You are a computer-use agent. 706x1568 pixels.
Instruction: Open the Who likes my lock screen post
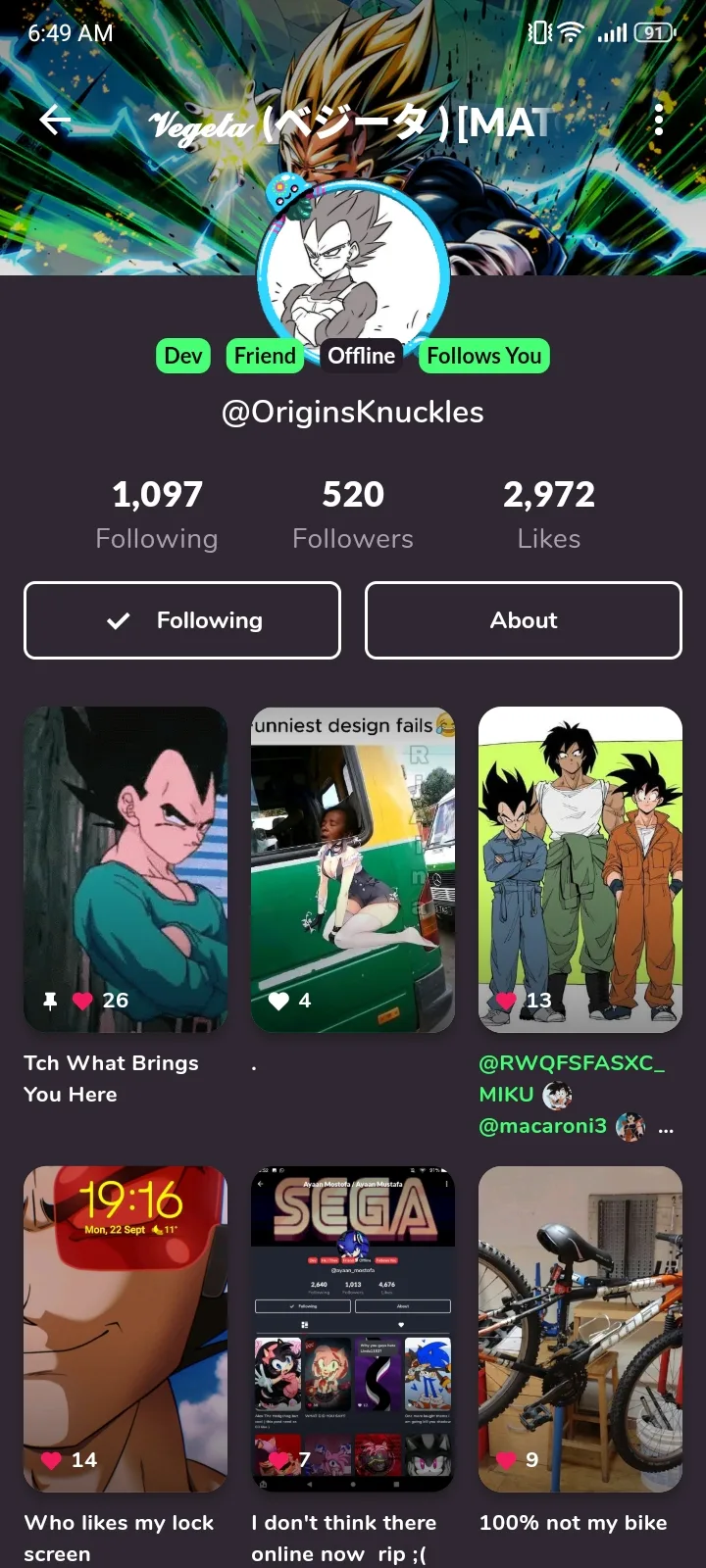[126, 1329]
